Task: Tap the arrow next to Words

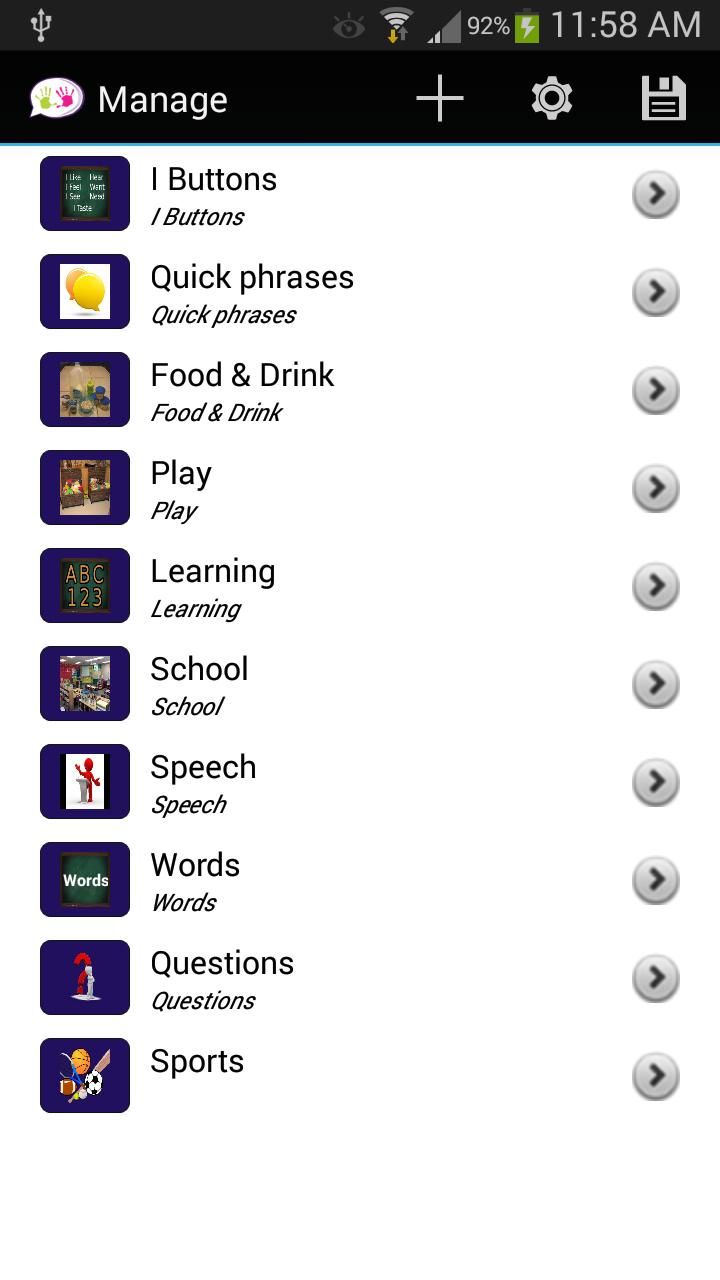Action: (x=656, y=880)
